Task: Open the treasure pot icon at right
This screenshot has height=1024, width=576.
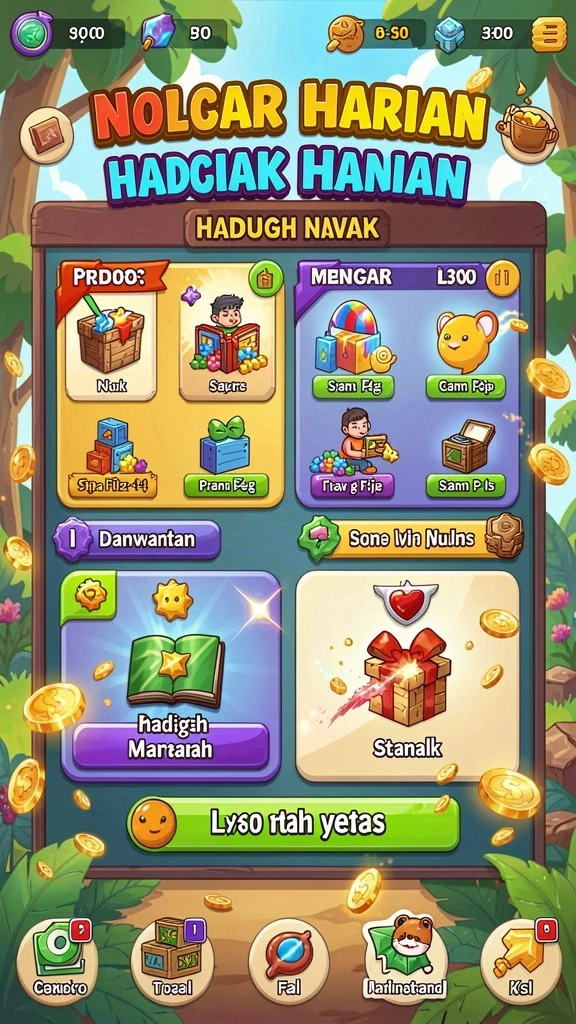Action: point(527,133)
